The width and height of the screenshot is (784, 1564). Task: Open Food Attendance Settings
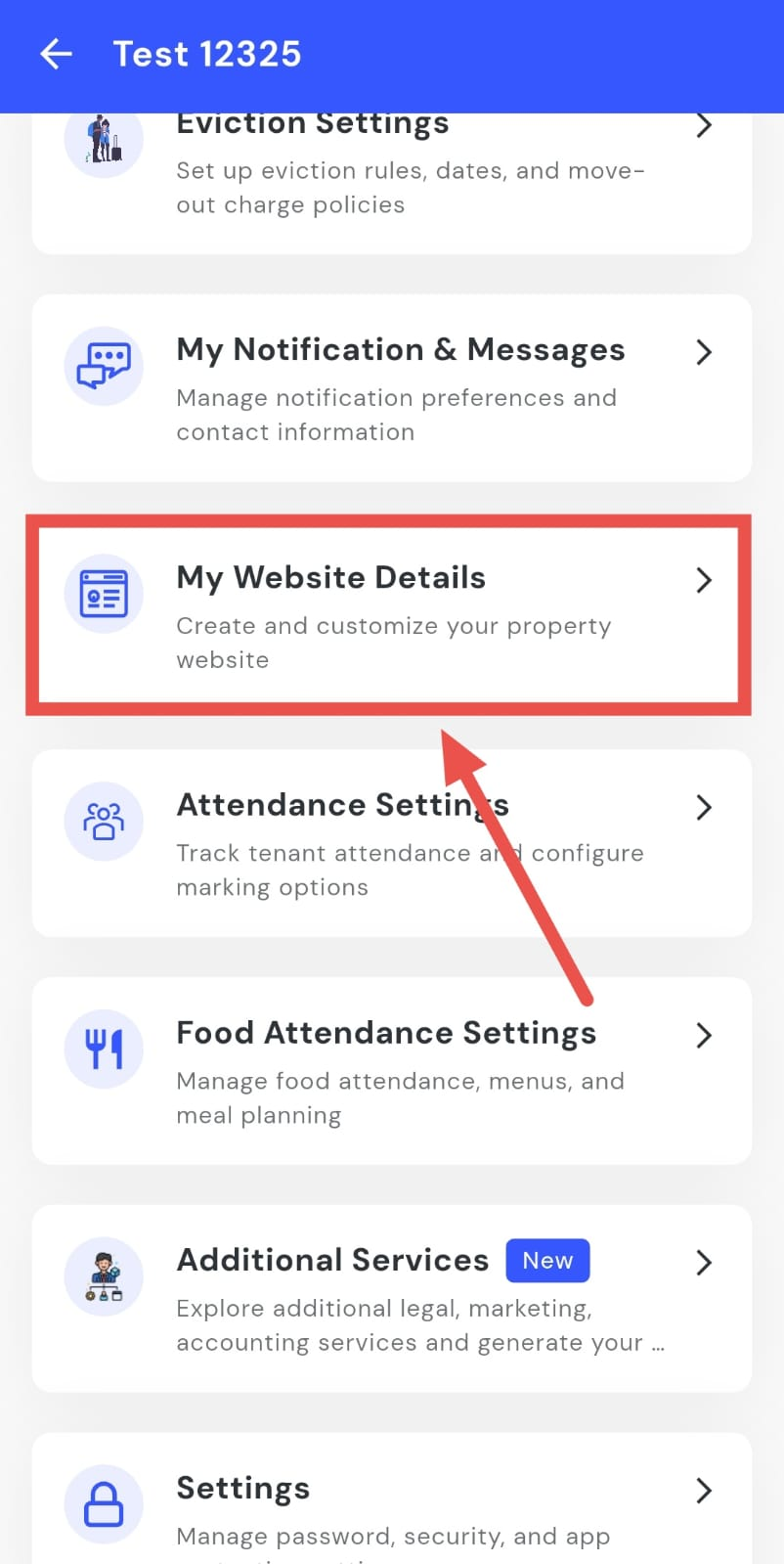tap(391, 1070)
